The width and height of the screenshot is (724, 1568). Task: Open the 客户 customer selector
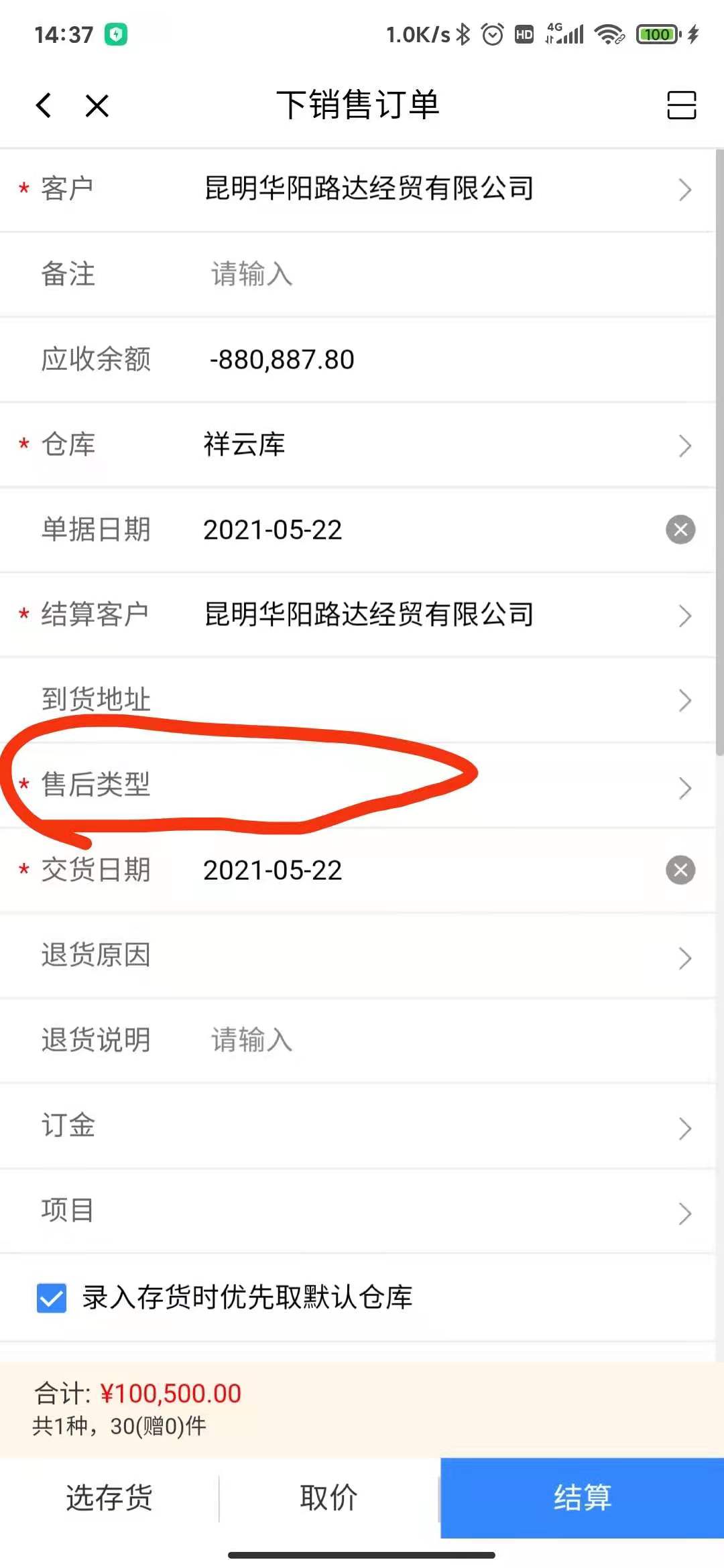point(369,189)
